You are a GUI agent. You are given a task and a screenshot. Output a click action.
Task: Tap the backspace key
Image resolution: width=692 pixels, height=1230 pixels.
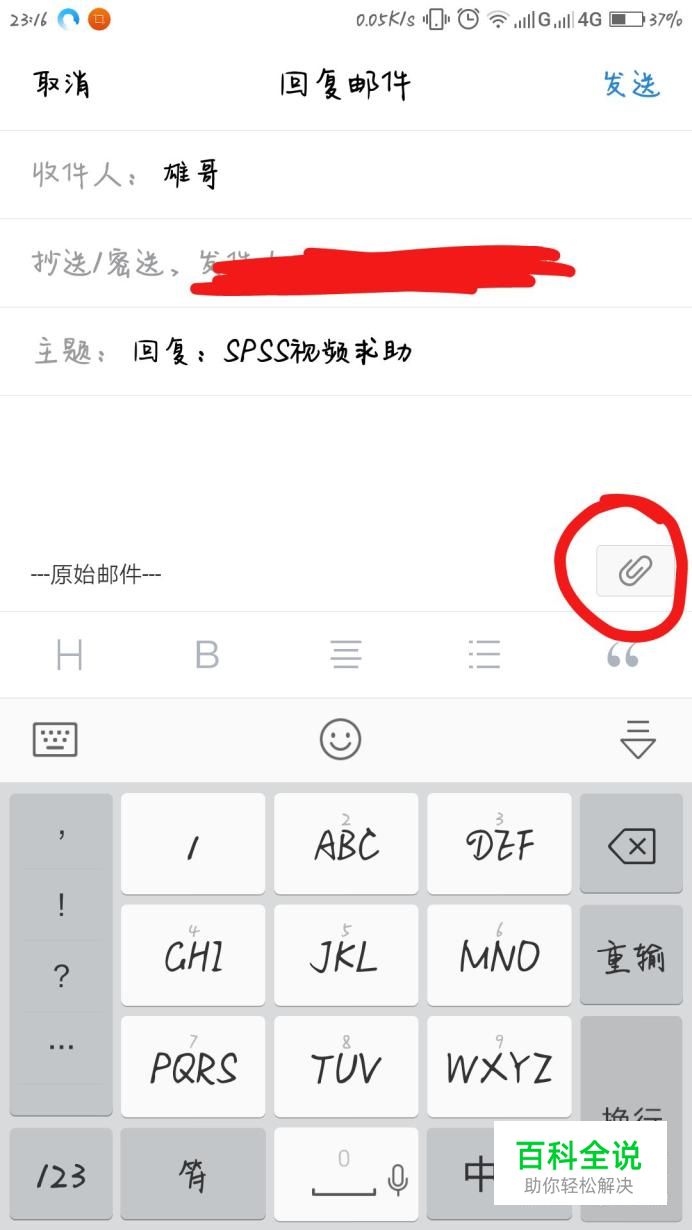click(x=631, y=845)
